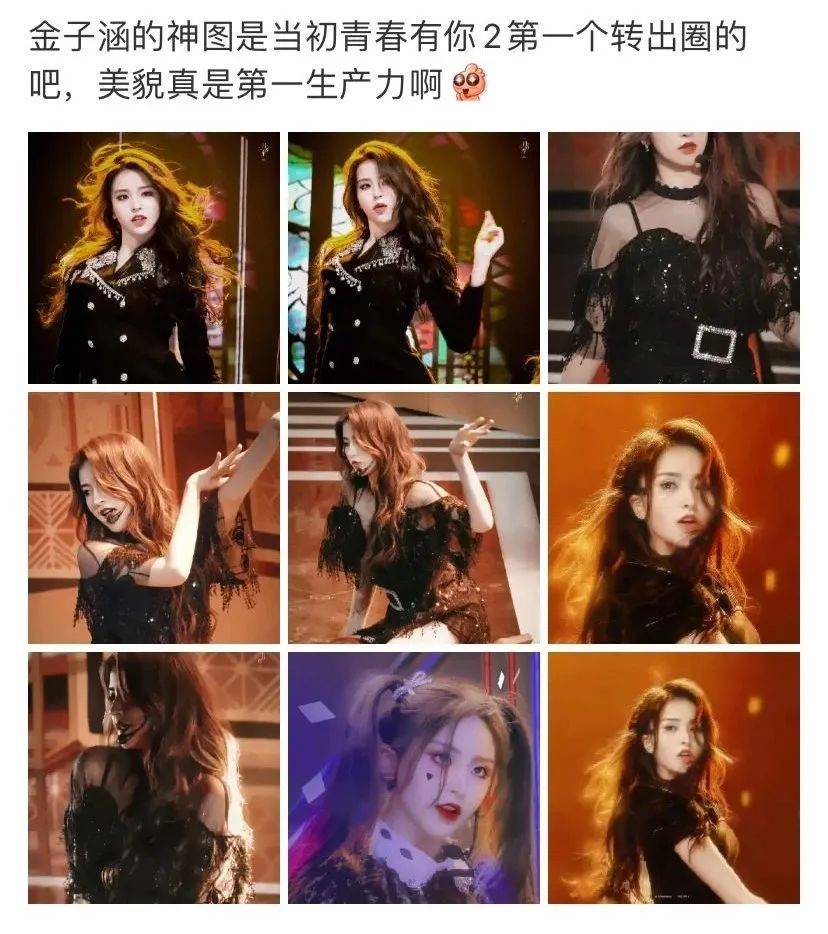
Task: Open the side-profile photo with arm raised
Action: click(153, 517)
